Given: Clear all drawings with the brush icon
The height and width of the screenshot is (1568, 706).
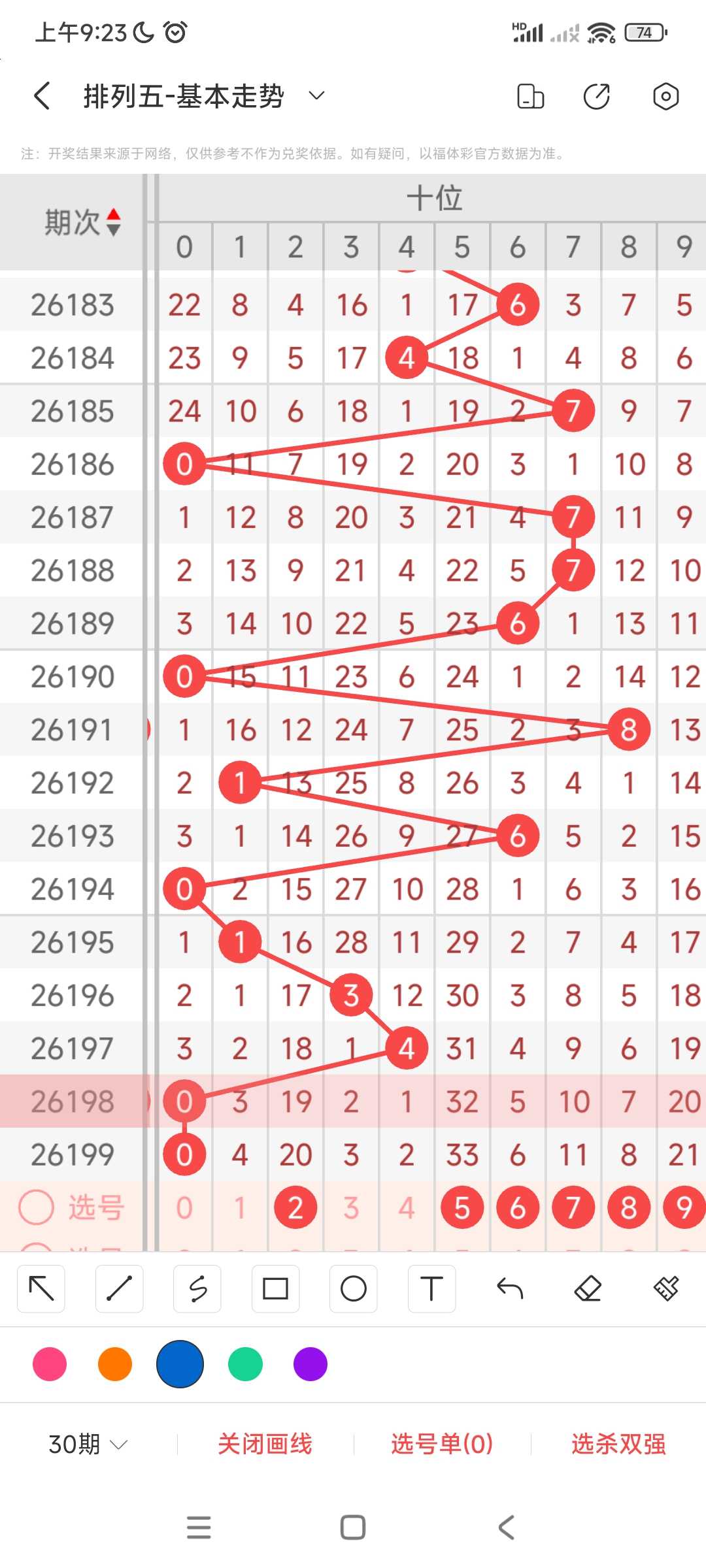Looking at the screenshot, I should [x=666, y=1288].
